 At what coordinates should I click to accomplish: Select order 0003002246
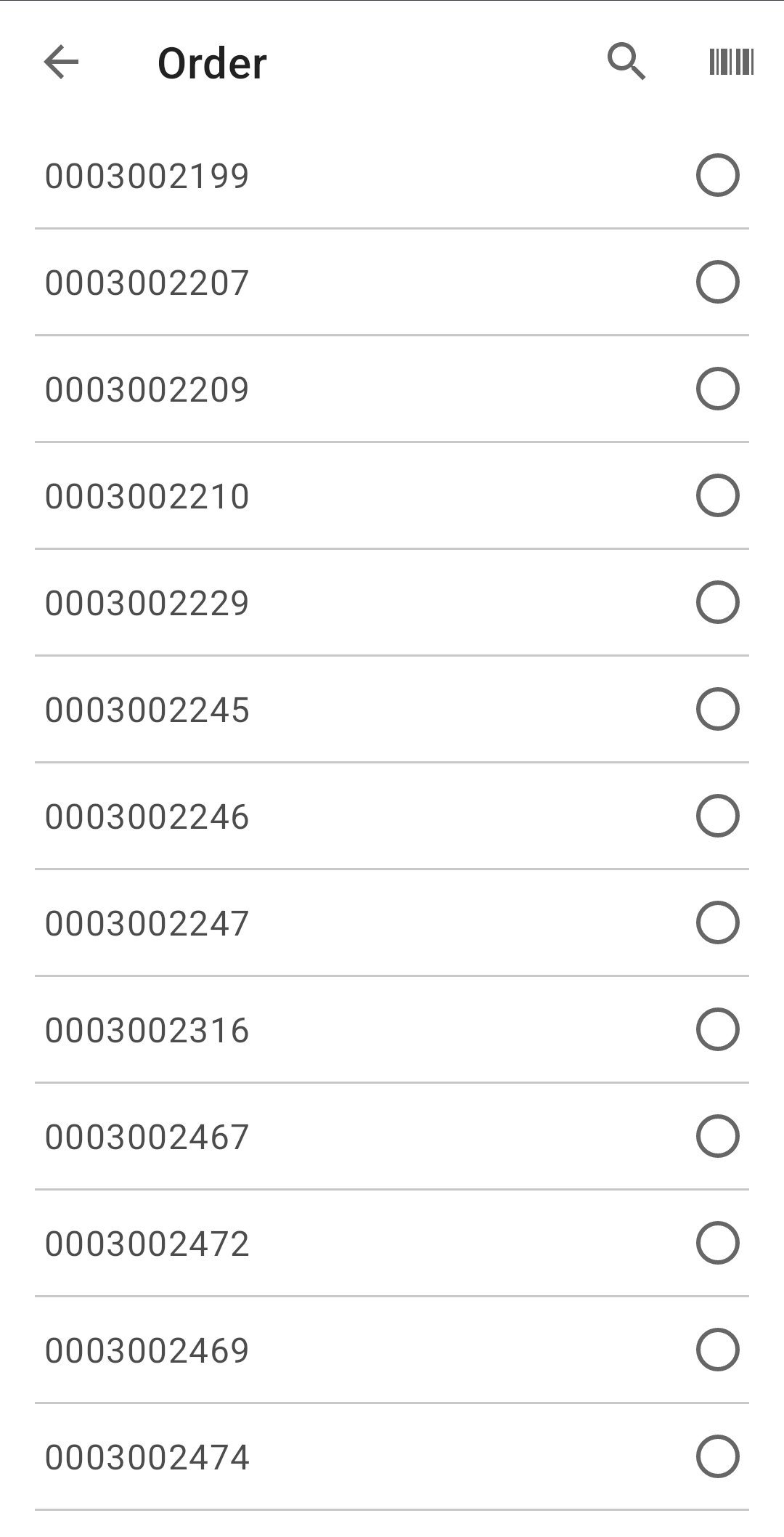pyautogui.click(x=392, y=816)
